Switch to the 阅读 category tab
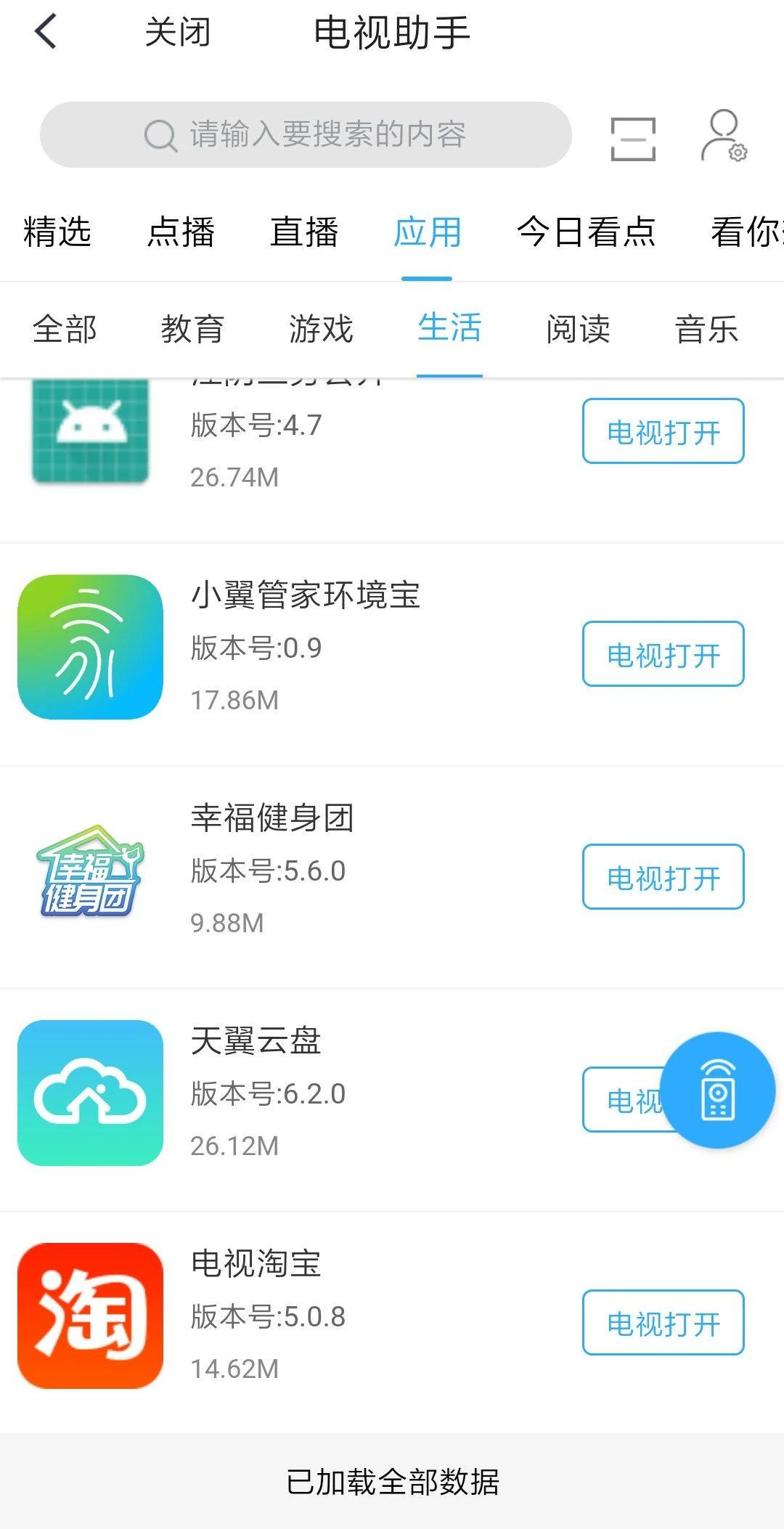 (x=579, y=330)
